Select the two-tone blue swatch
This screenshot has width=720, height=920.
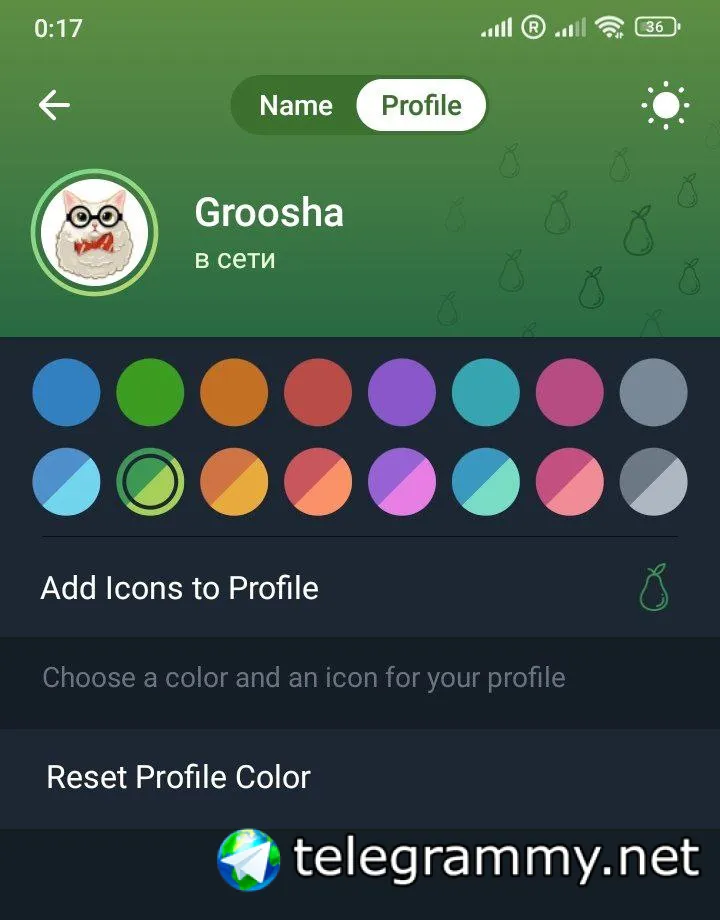pos(66,481)
